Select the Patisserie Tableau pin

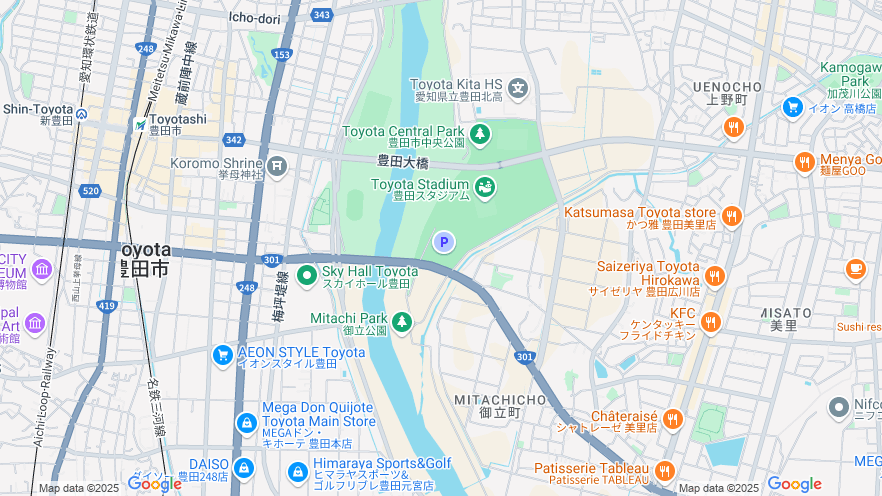pos(665,470)
